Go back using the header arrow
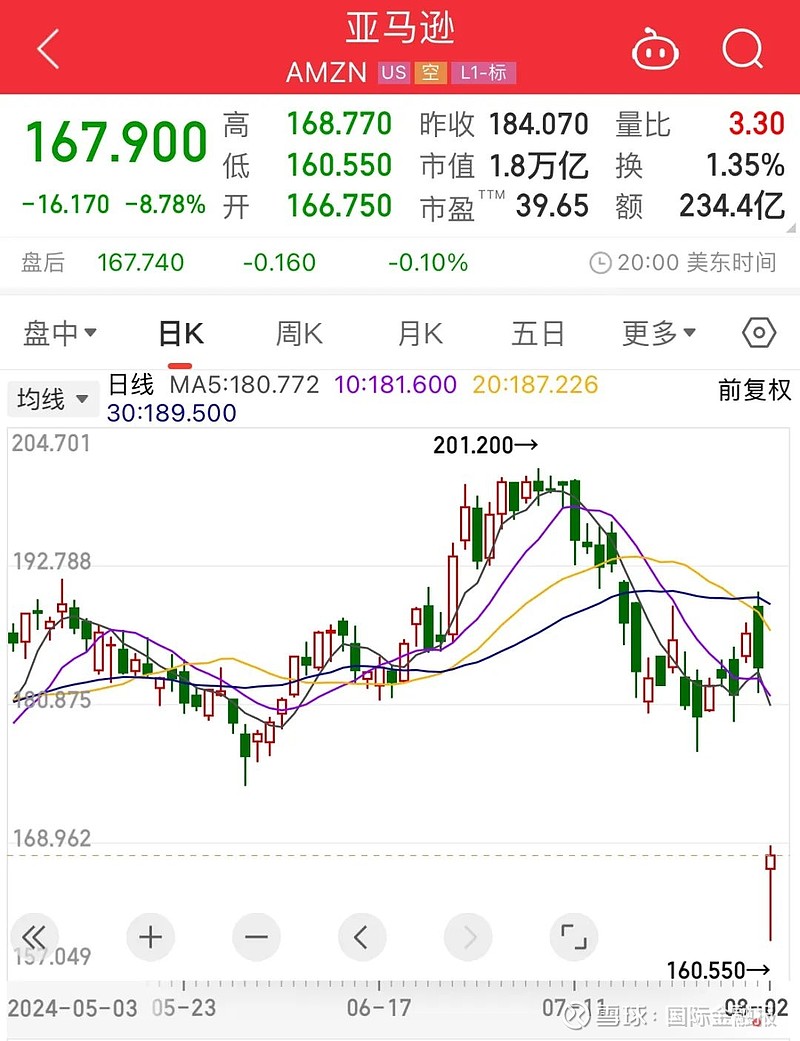Image resolution: width=800 pixels, height=1041 pixels. pos(47,48)
